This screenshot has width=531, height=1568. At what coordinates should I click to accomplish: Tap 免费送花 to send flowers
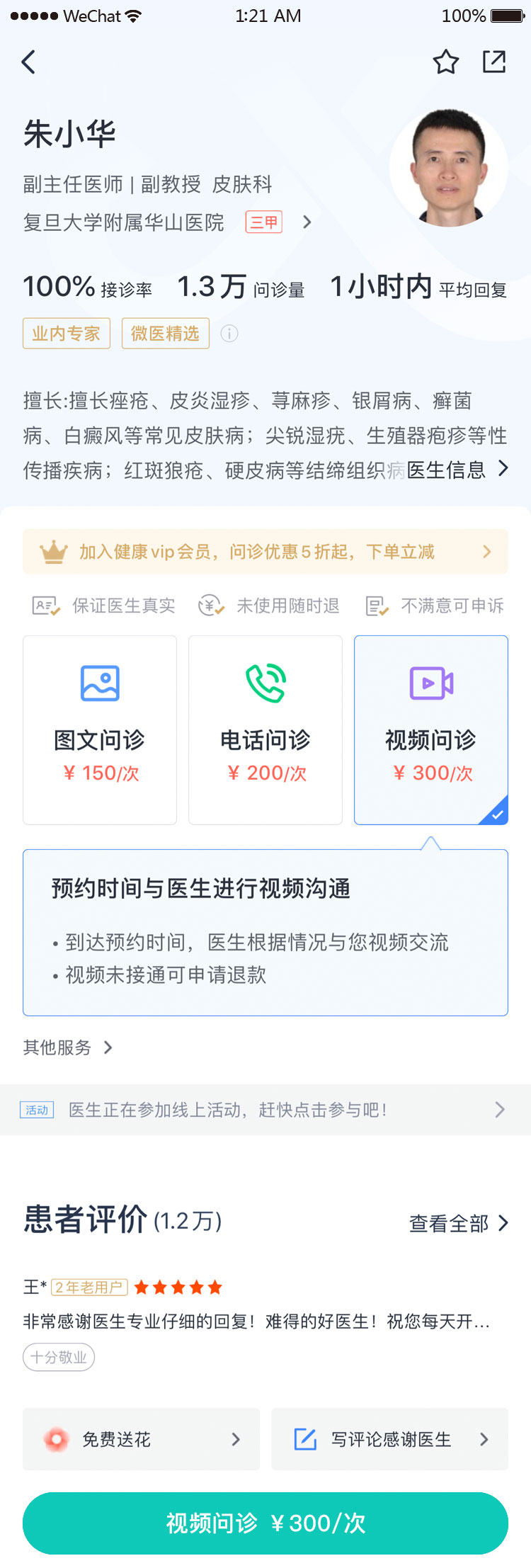click(x=142, y=1439)
